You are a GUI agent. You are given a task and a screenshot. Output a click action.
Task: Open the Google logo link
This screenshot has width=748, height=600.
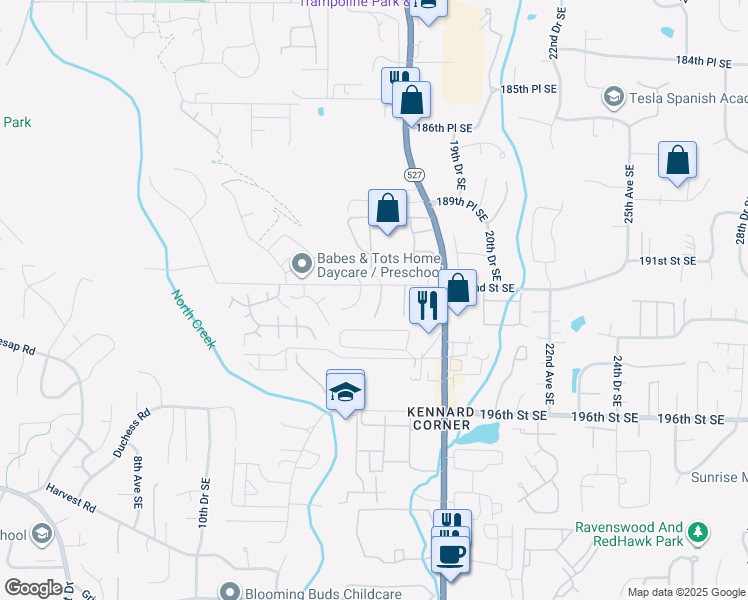[33, 588]
